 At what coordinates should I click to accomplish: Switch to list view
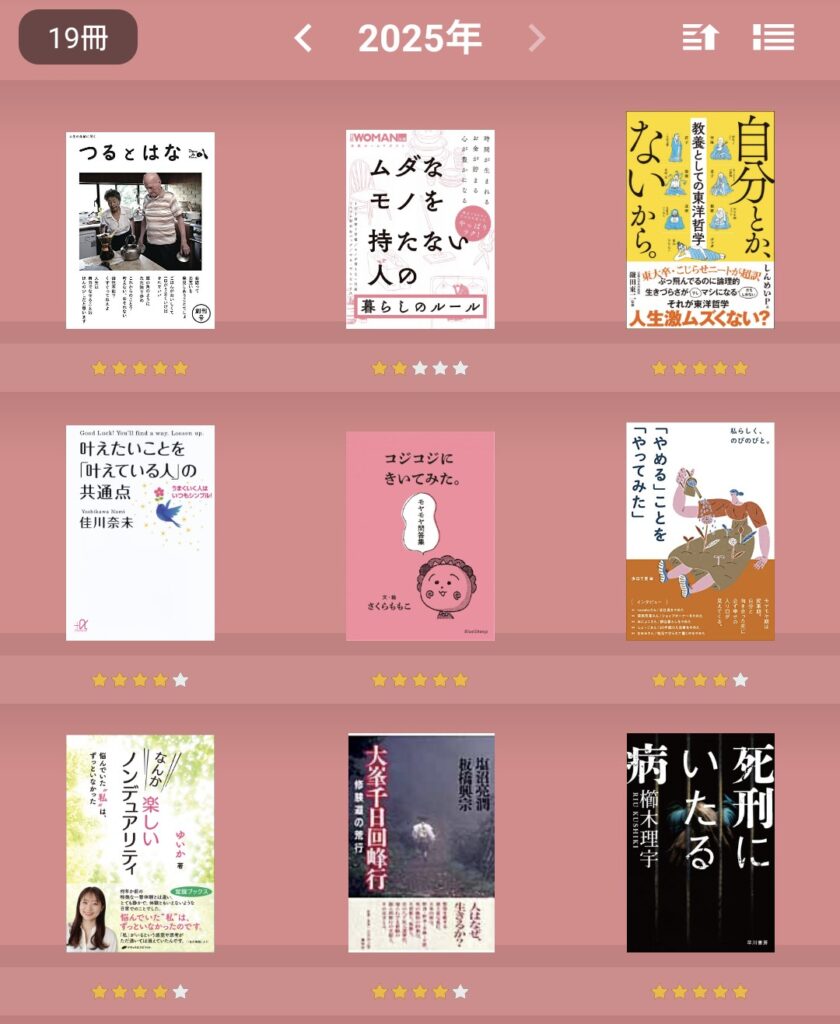click(773, 38)
